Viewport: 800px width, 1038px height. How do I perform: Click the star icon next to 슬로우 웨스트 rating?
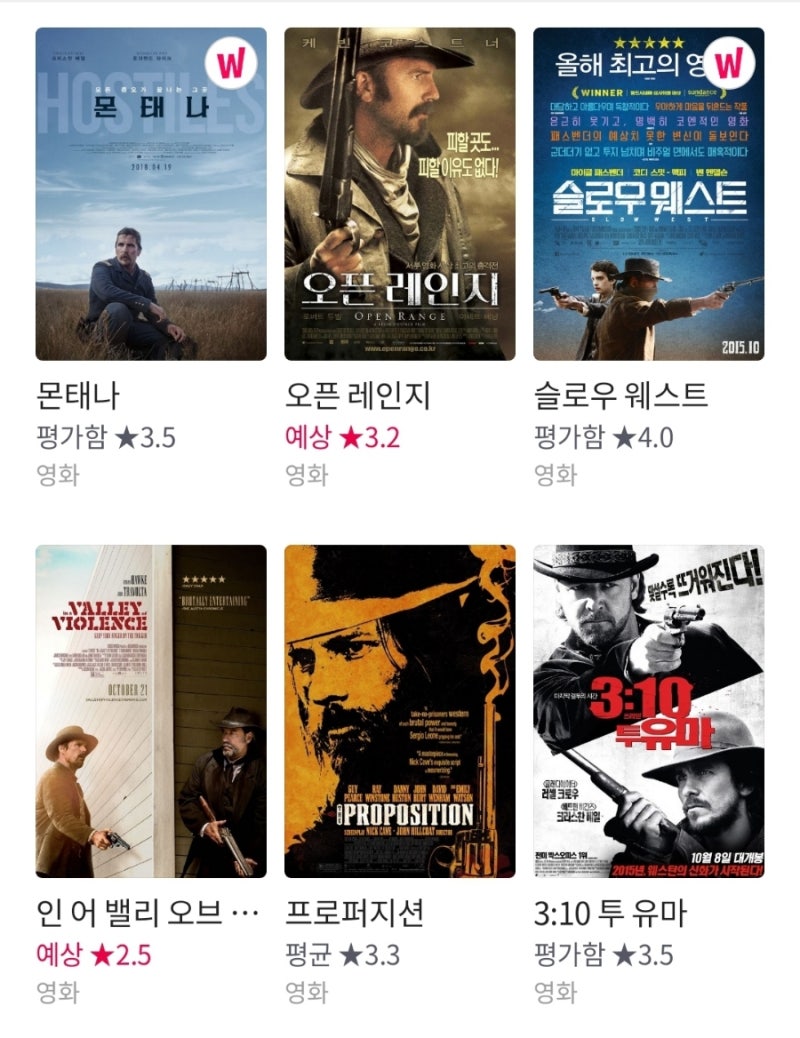[626, 434]
